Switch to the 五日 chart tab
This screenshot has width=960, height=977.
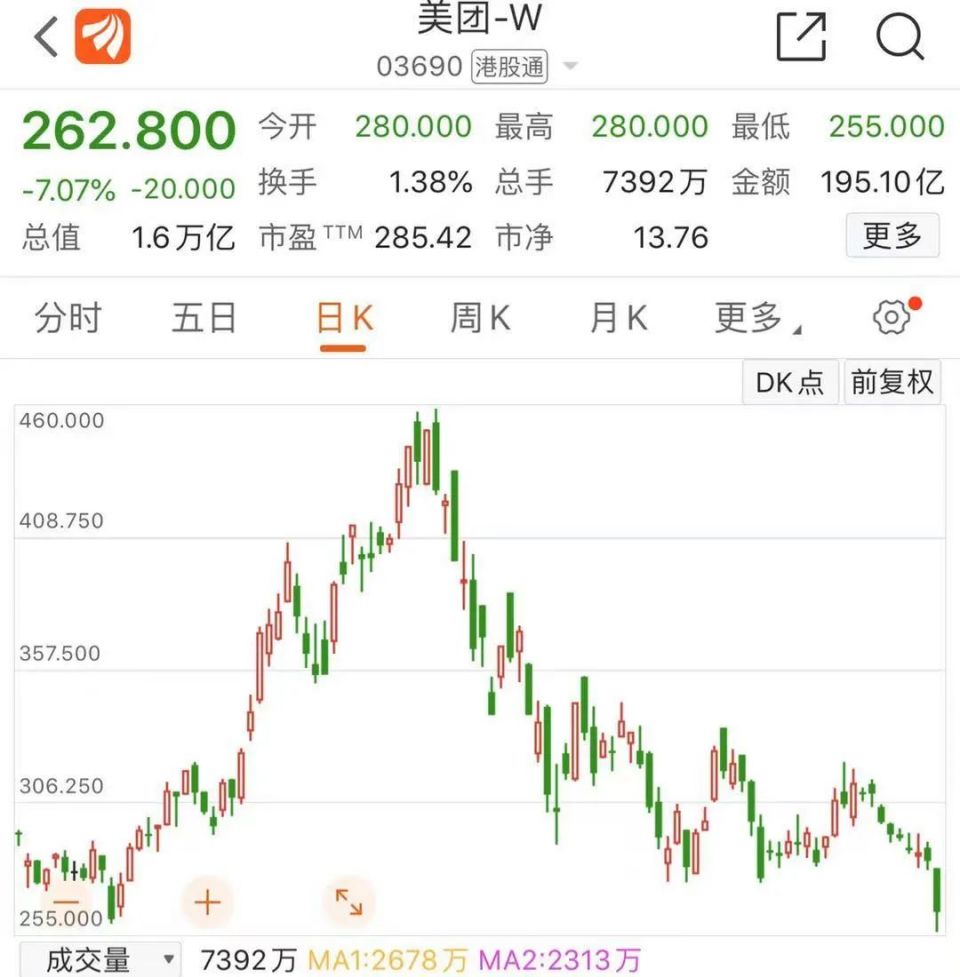pos(204,319)
